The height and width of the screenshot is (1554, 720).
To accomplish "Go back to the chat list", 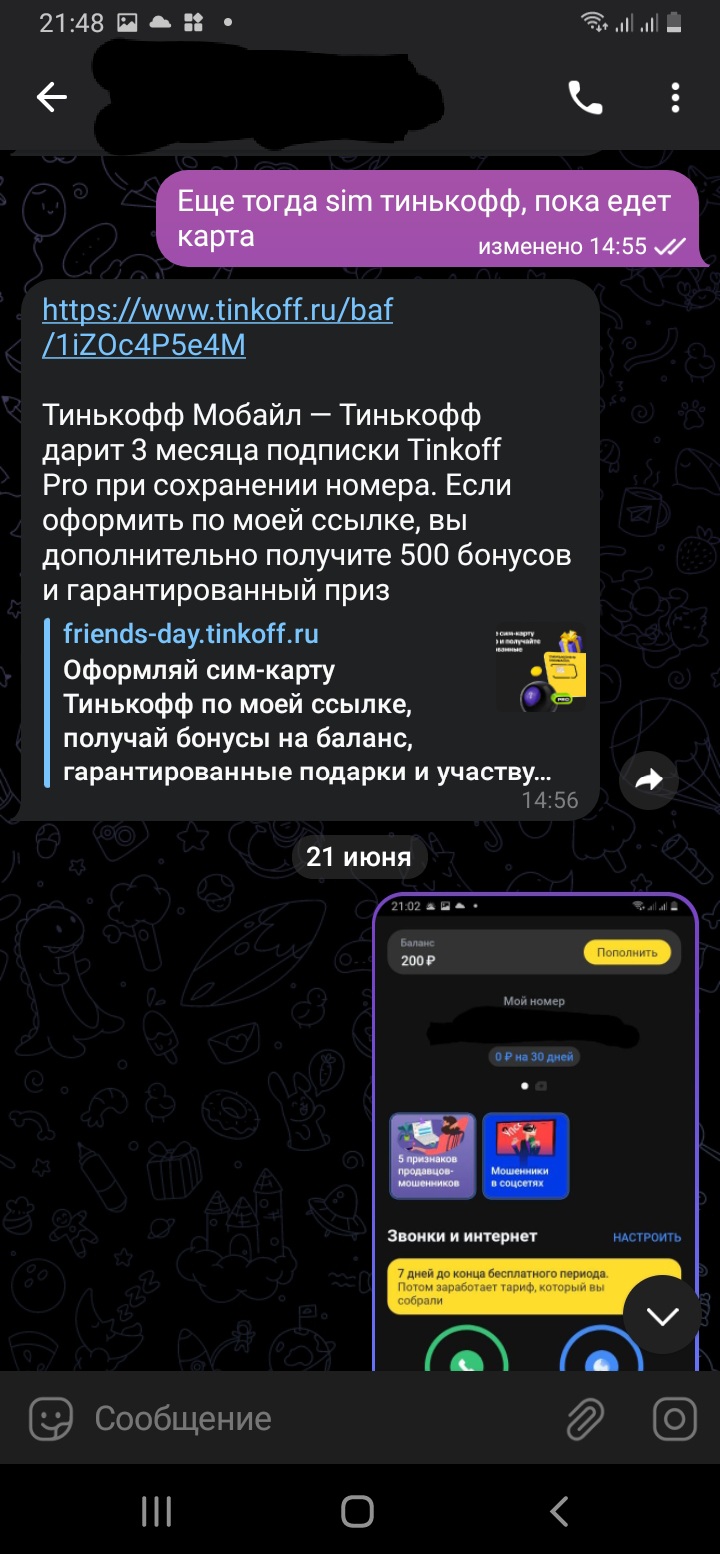I will pos(51,97).
